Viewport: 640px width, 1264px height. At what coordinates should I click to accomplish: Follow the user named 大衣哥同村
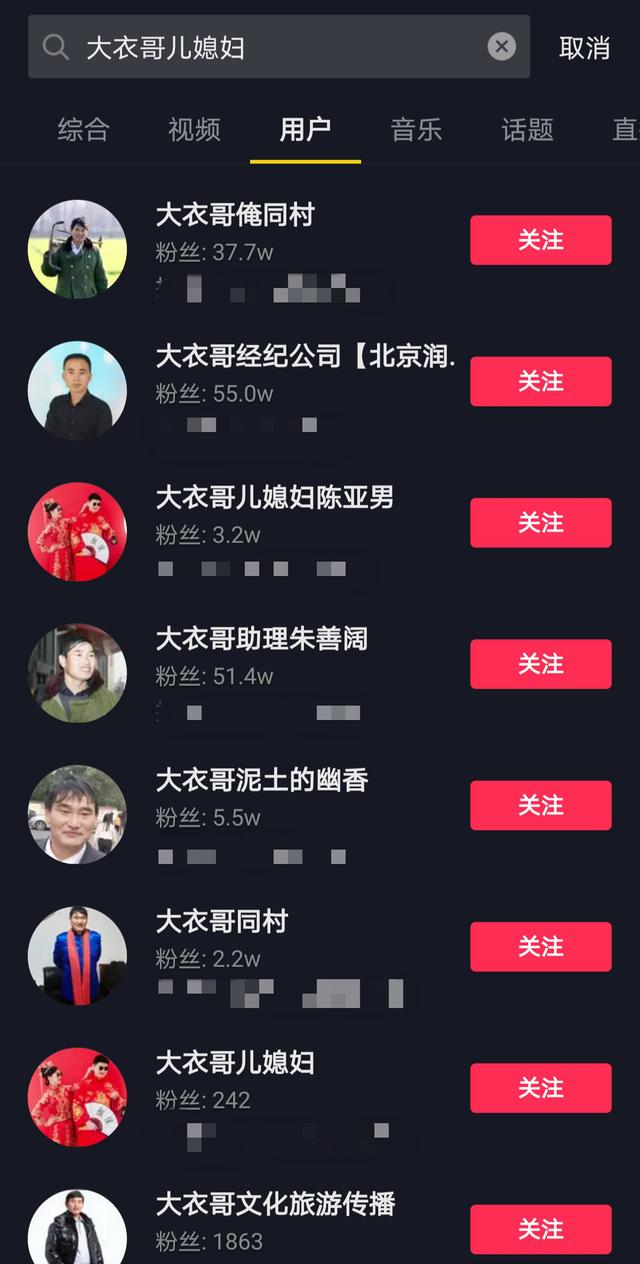540,947
